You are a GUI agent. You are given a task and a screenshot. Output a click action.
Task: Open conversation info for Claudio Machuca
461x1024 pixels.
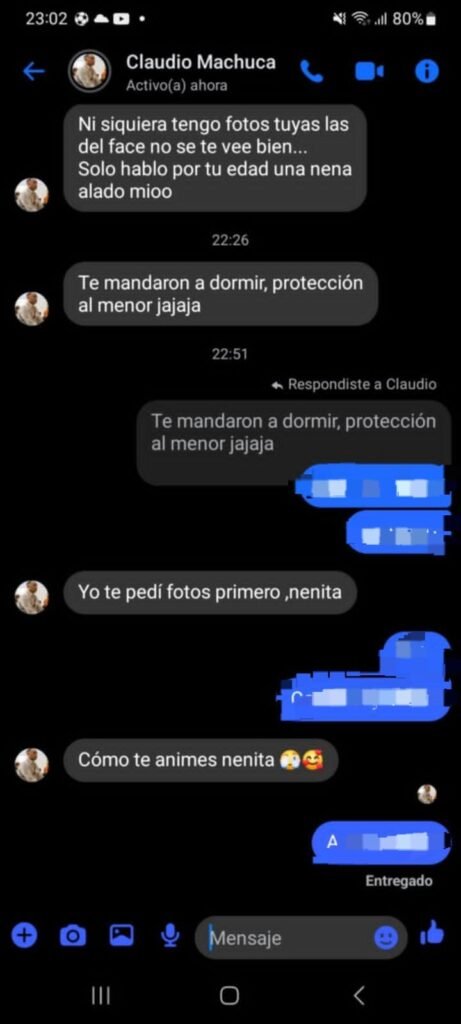point(427,72)
